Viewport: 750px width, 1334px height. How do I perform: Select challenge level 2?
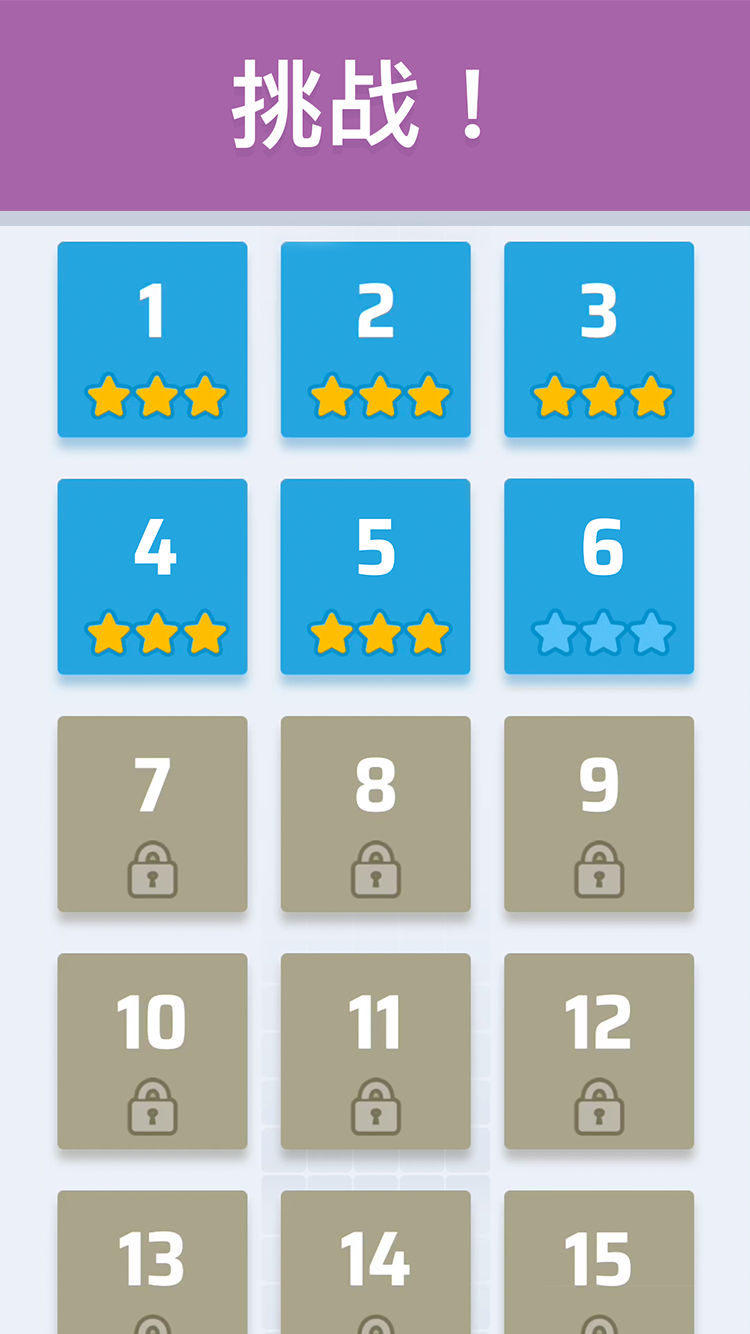(375, 339)
